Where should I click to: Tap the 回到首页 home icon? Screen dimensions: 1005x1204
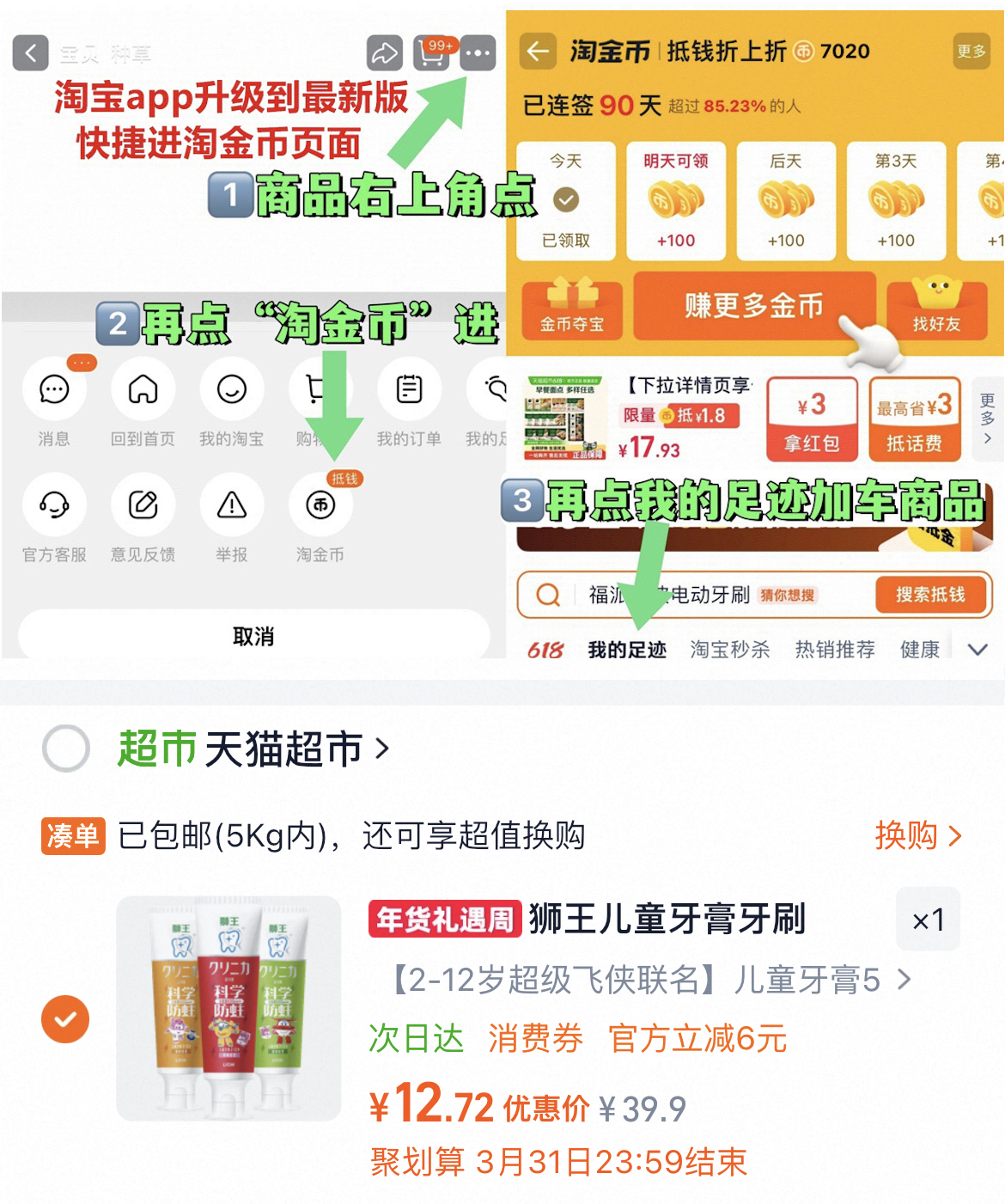coord(143,389)
